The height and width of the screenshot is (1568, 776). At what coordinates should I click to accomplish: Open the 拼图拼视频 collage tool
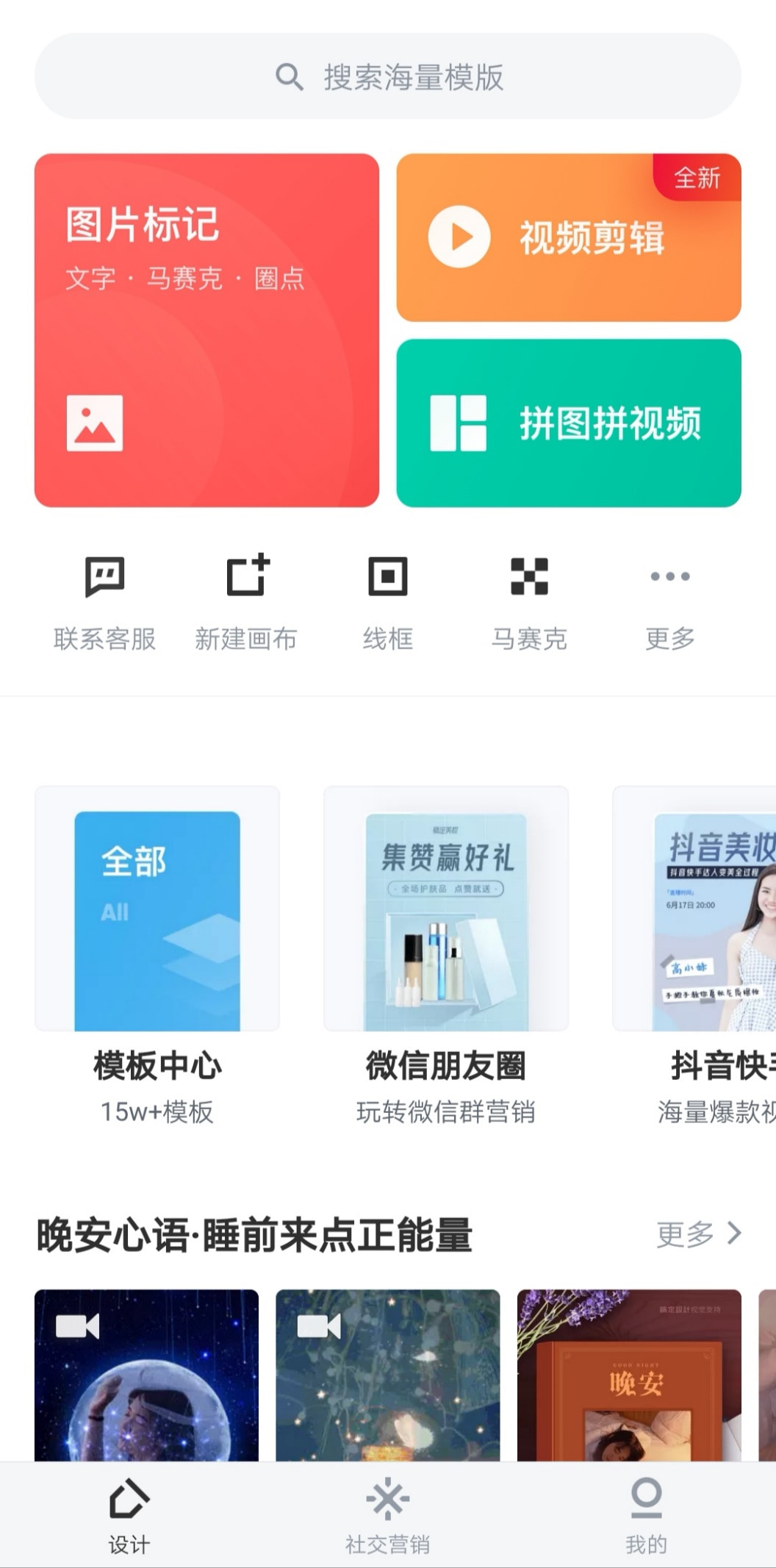tap(568, 423)
